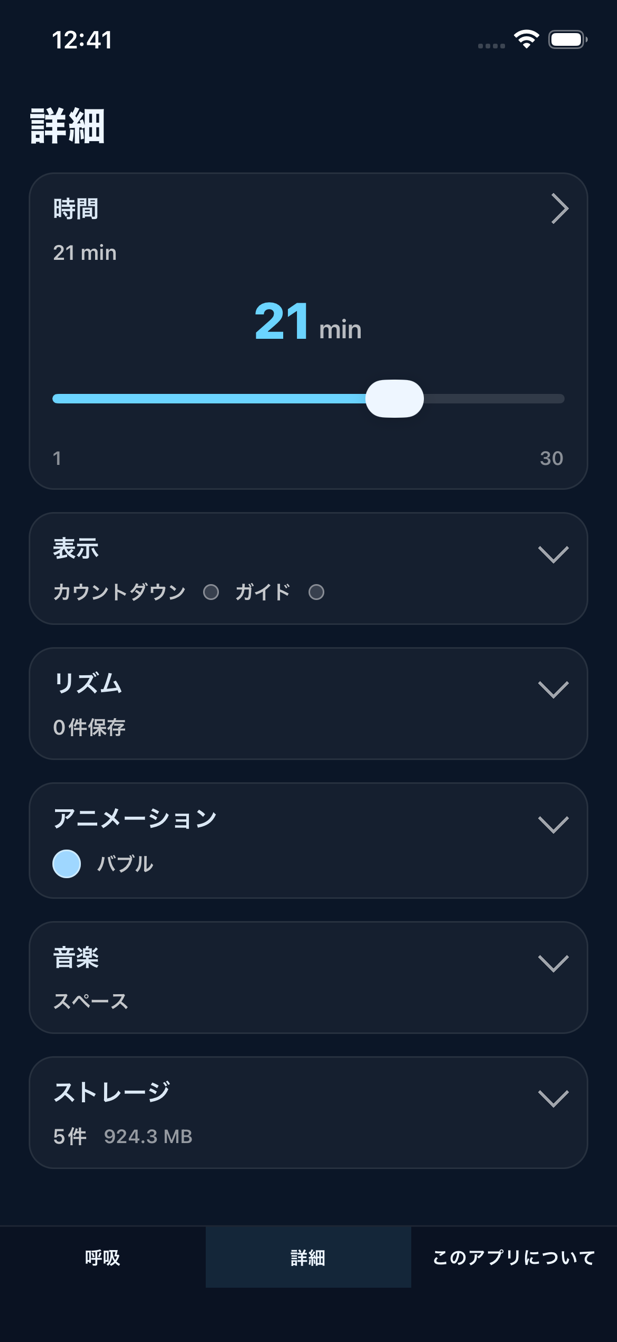The width and height of the screenshot is (617, 1342).
Task: Switch to the 呼吸 tab
Action: click(x=103, y=1257)
